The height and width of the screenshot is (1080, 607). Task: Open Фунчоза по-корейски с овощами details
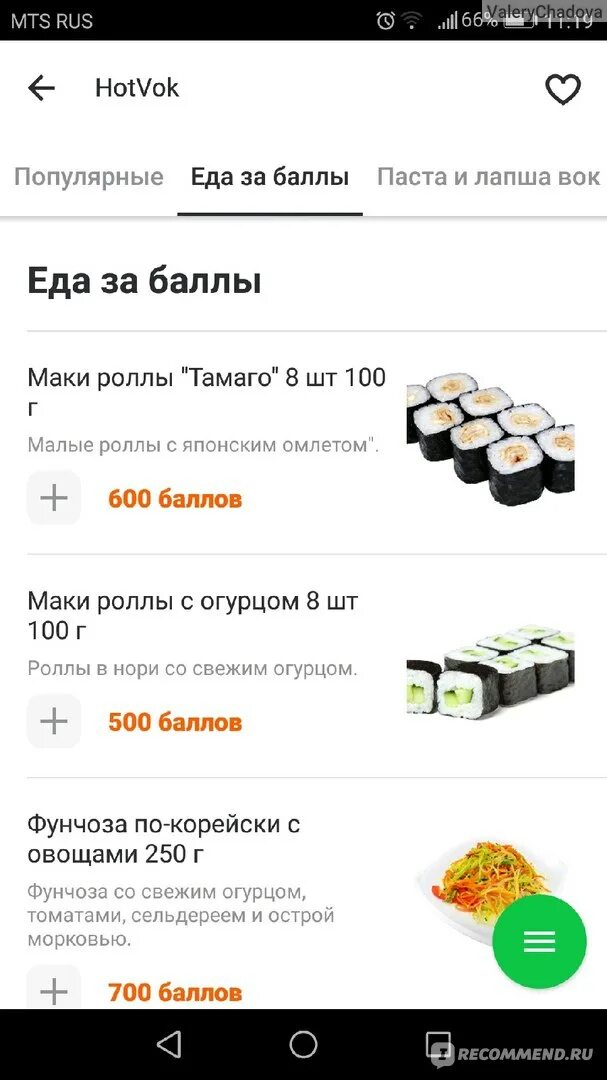(164, 839)
